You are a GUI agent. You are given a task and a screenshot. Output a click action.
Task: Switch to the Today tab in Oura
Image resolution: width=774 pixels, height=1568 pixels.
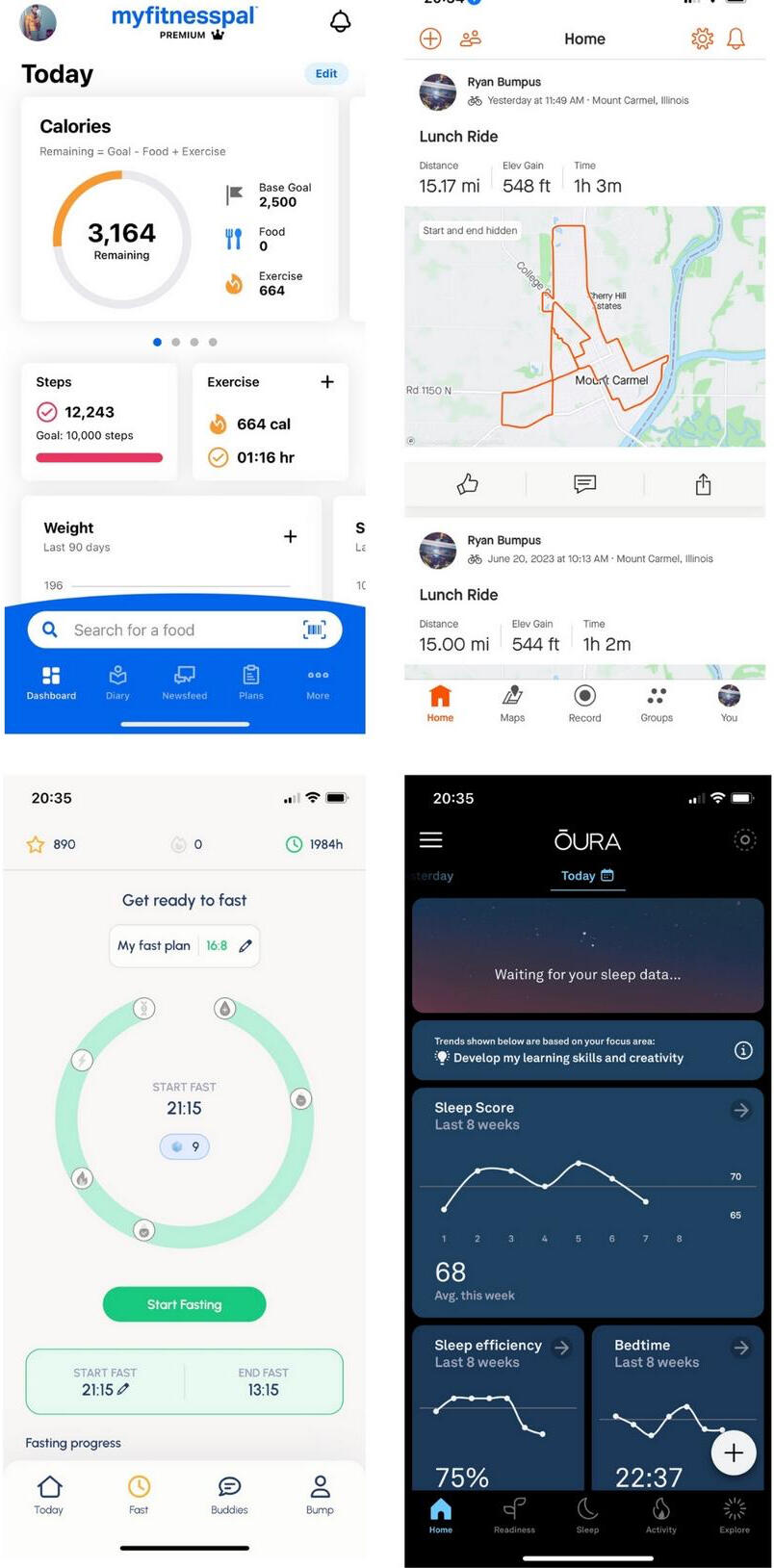(x=586, y=876)
